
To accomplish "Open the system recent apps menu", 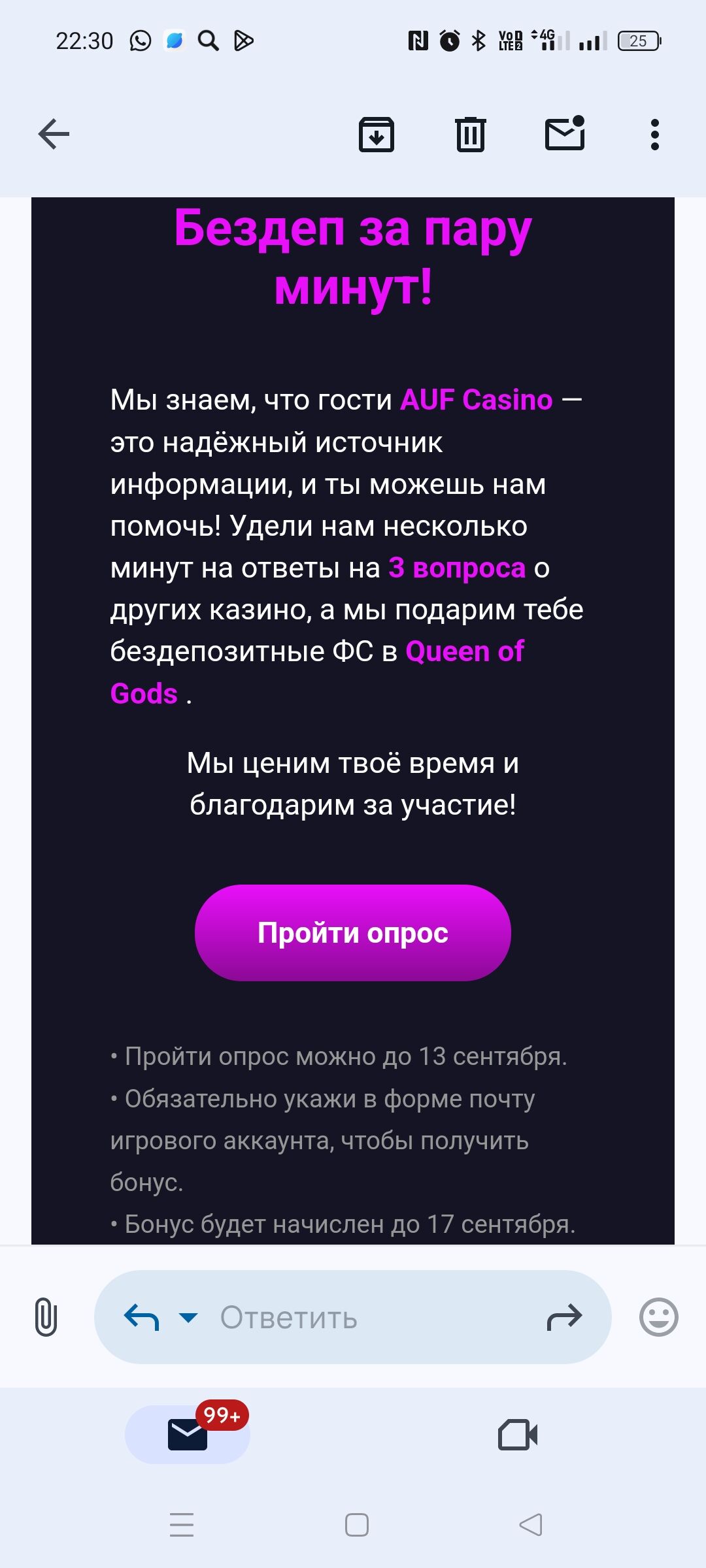I will pyautogui.click(x=182, y=1525).
